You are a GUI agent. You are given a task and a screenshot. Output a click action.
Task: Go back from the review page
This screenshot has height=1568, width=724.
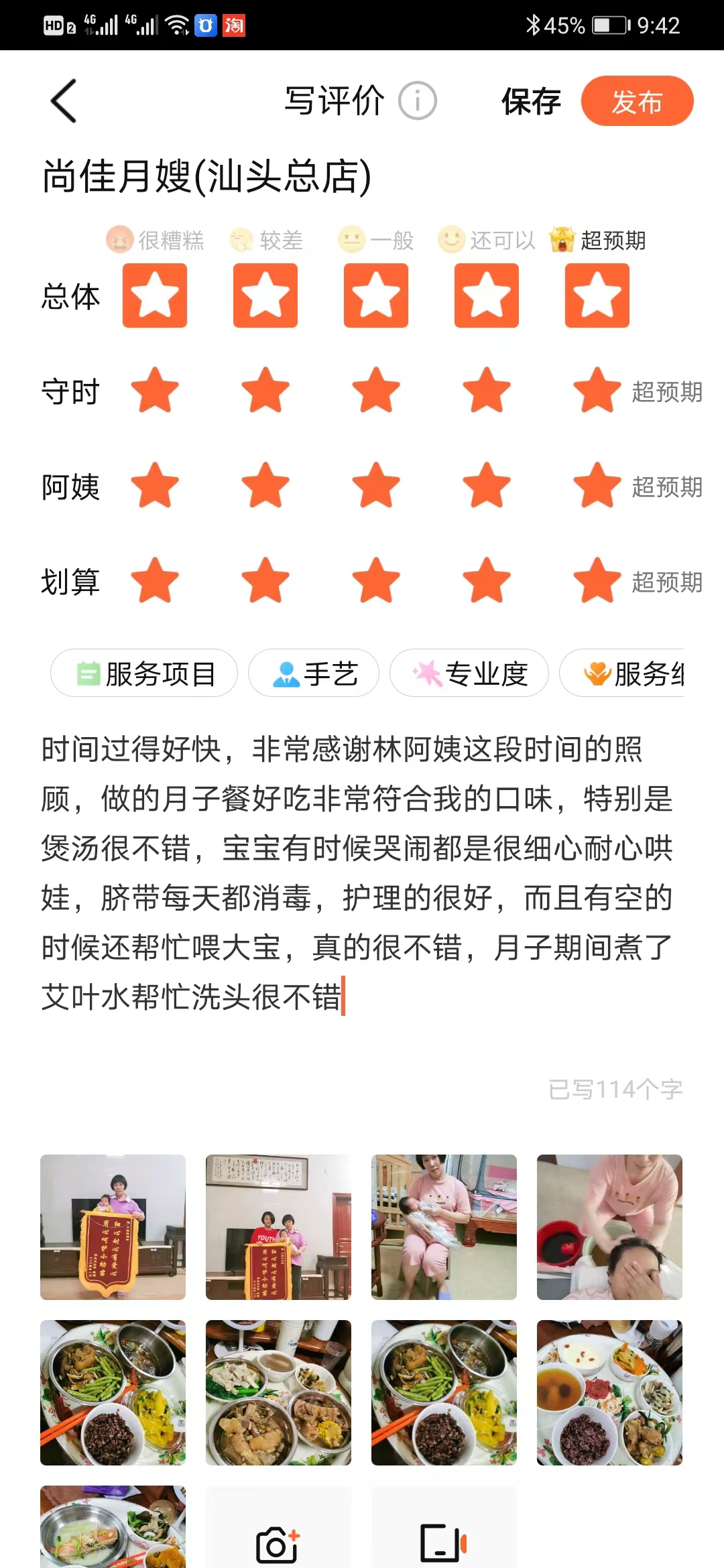[x=64, y=101]
